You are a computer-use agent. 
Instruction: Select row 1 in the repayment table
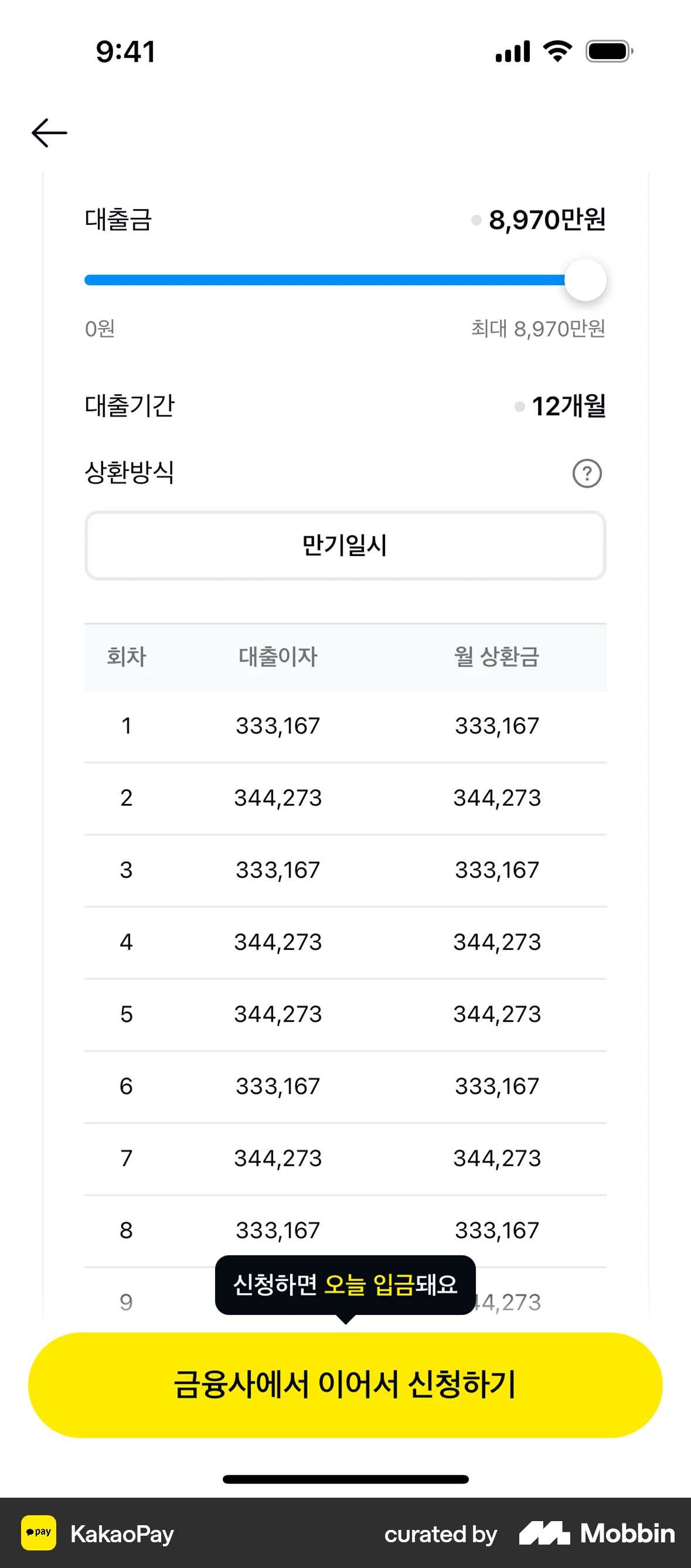[x=345, y=725]
